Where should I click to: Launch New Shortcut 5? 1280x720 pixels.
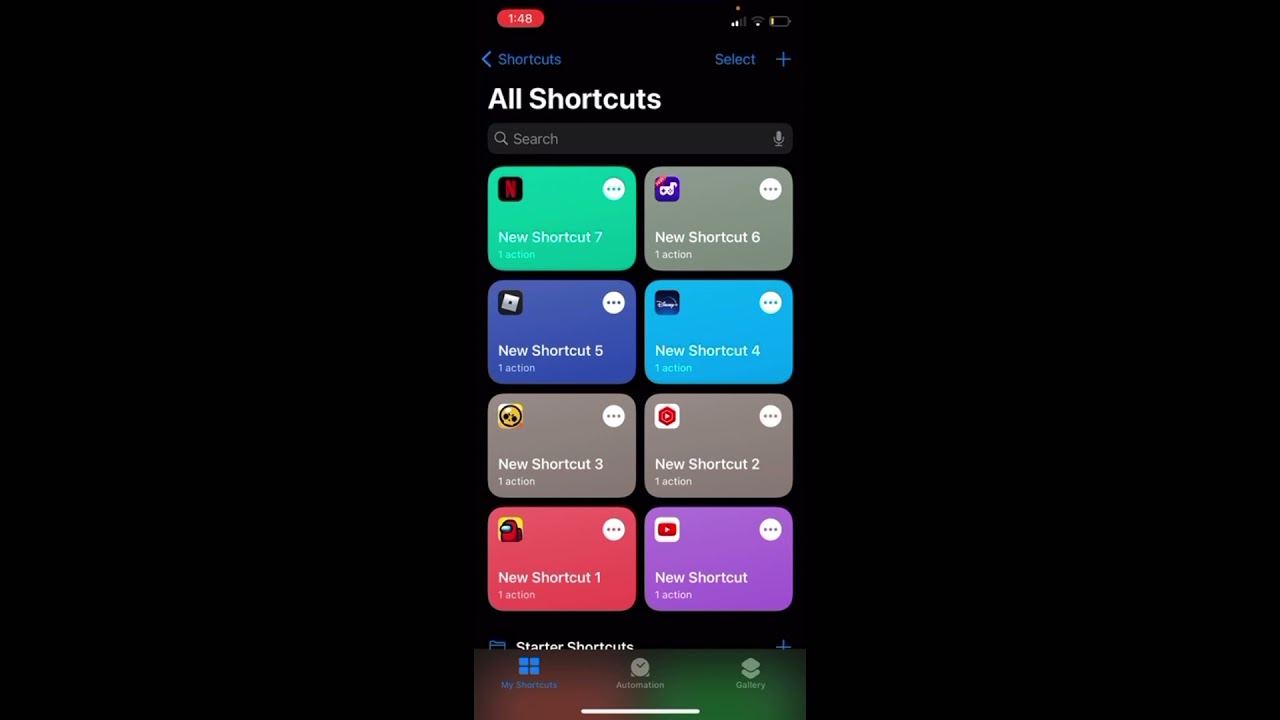[550, 350]
